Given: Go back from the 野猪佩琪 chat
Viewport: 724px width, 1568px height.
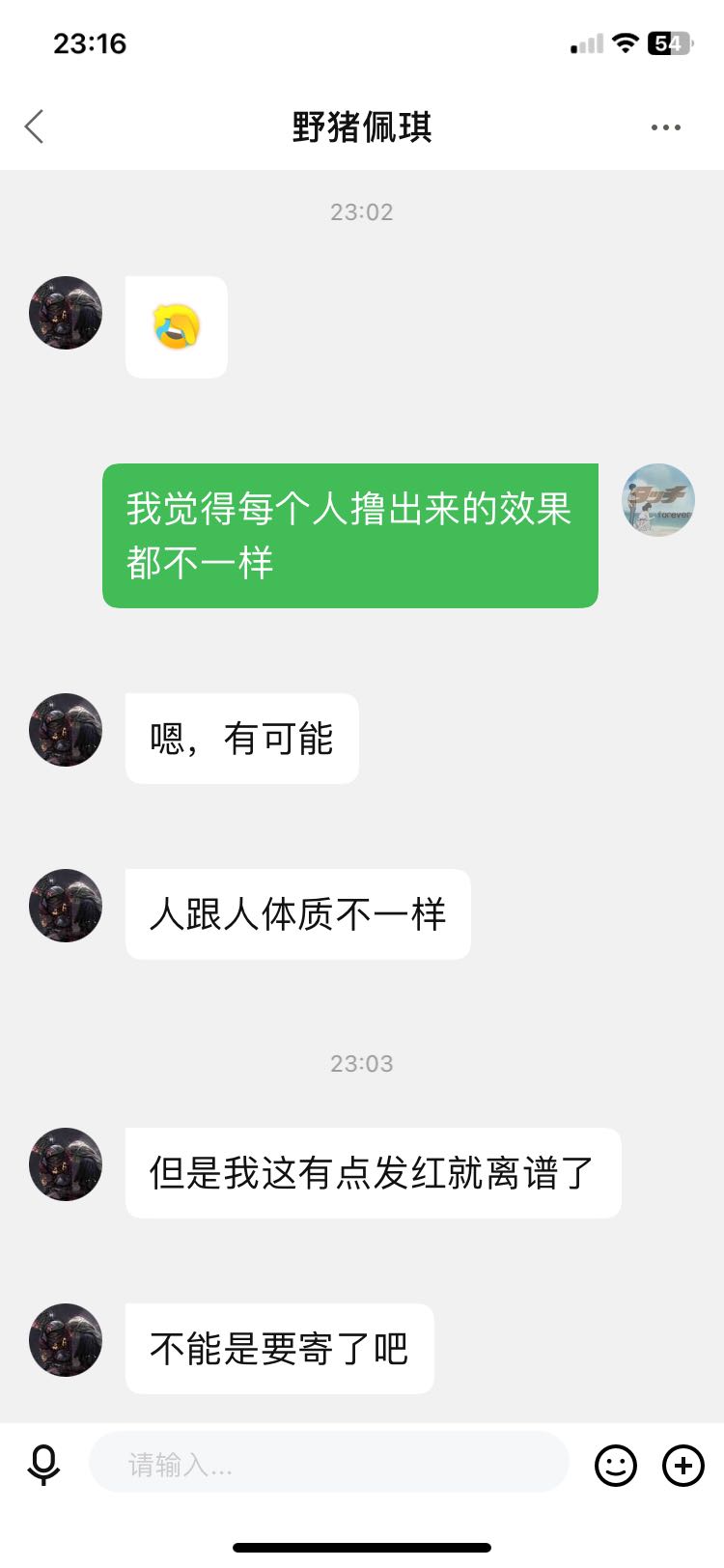Looking at the screenshot, I should (x=35, y=126).
